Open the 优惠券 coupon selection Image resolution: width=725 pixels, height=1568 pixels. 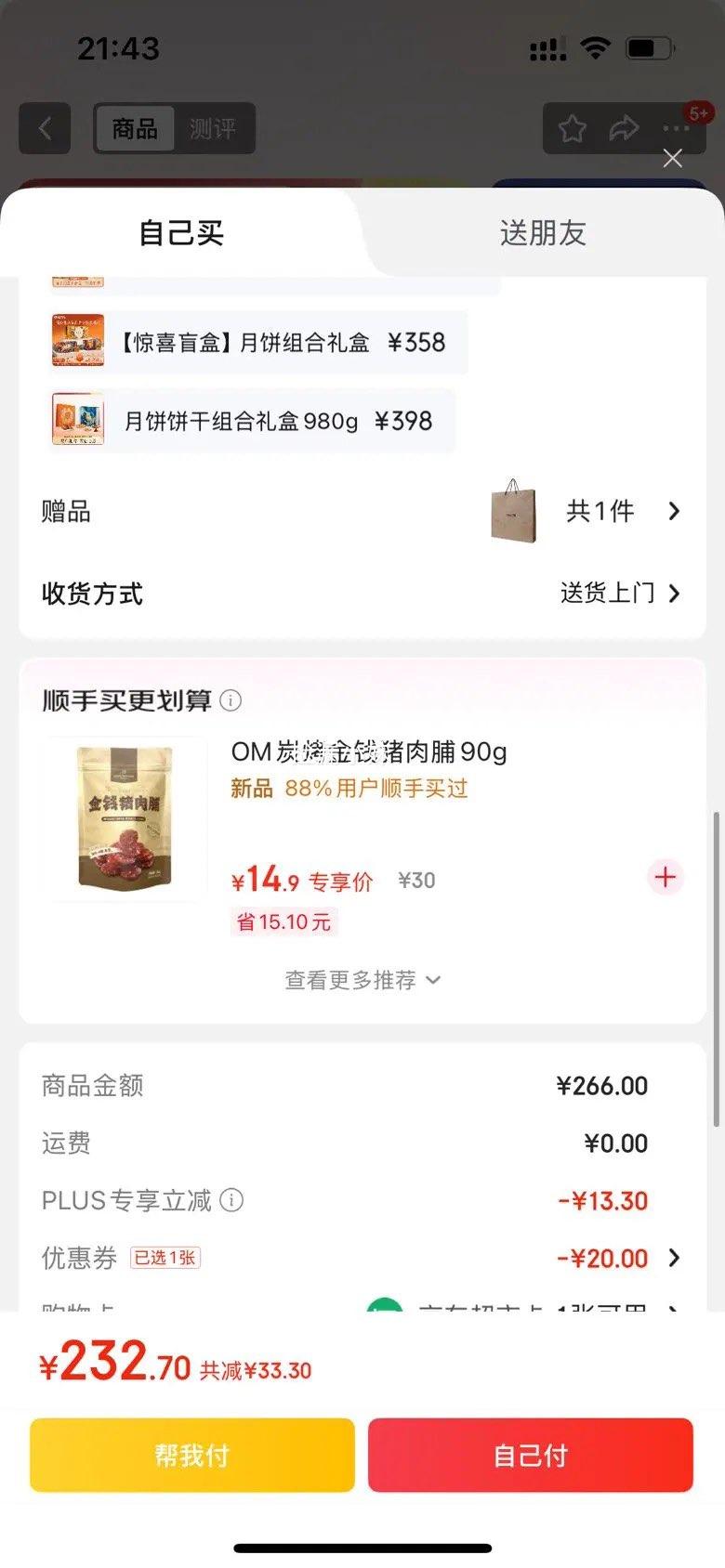click(619, 1259)
